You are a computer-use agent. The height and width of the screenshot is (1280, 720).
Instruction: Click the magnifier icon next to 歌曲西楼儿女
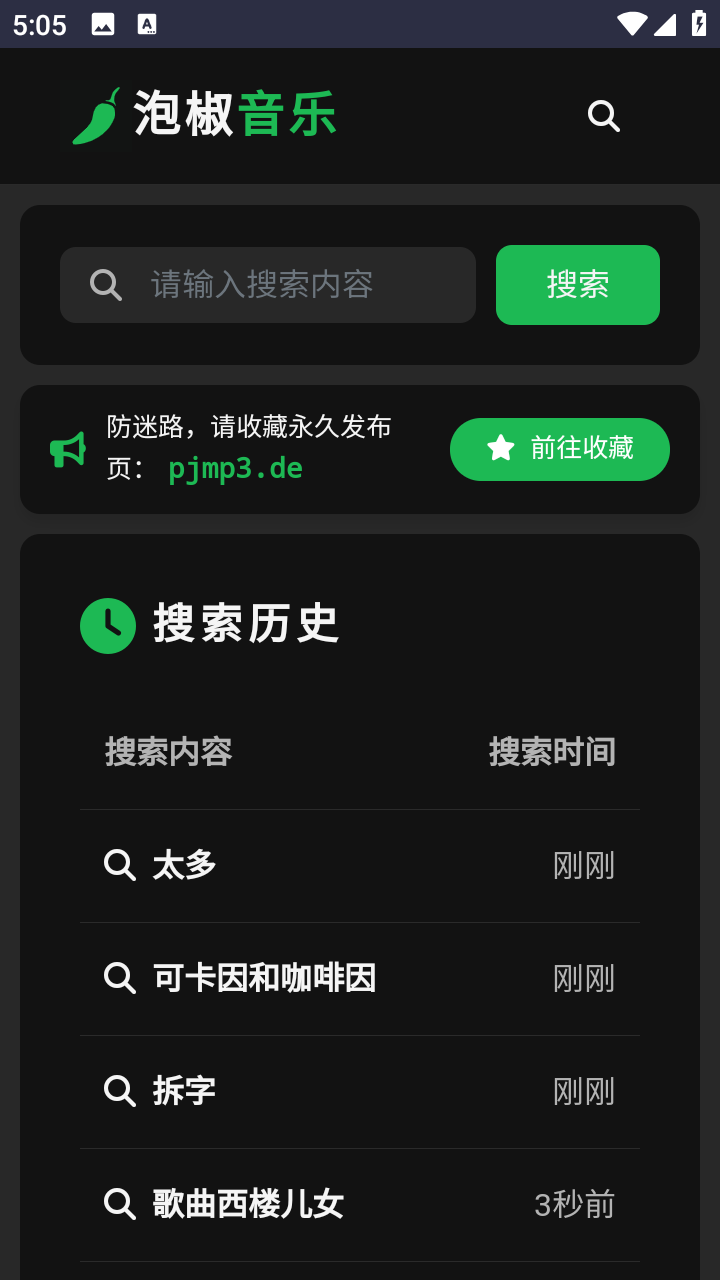coord(120,1204)
